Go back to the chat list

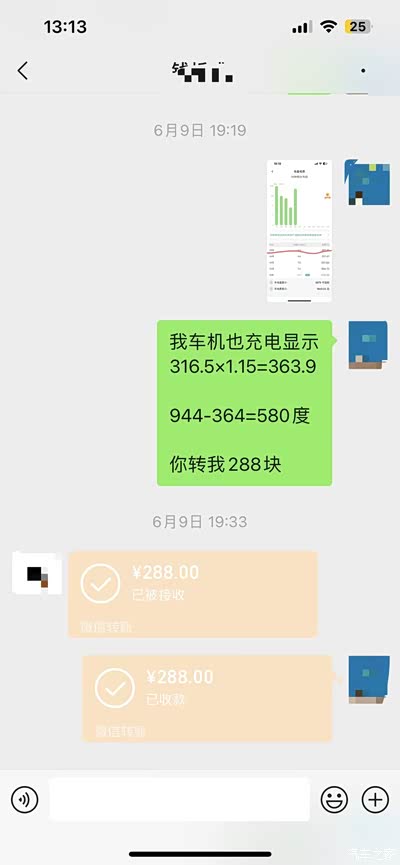[x=23, y=71]
